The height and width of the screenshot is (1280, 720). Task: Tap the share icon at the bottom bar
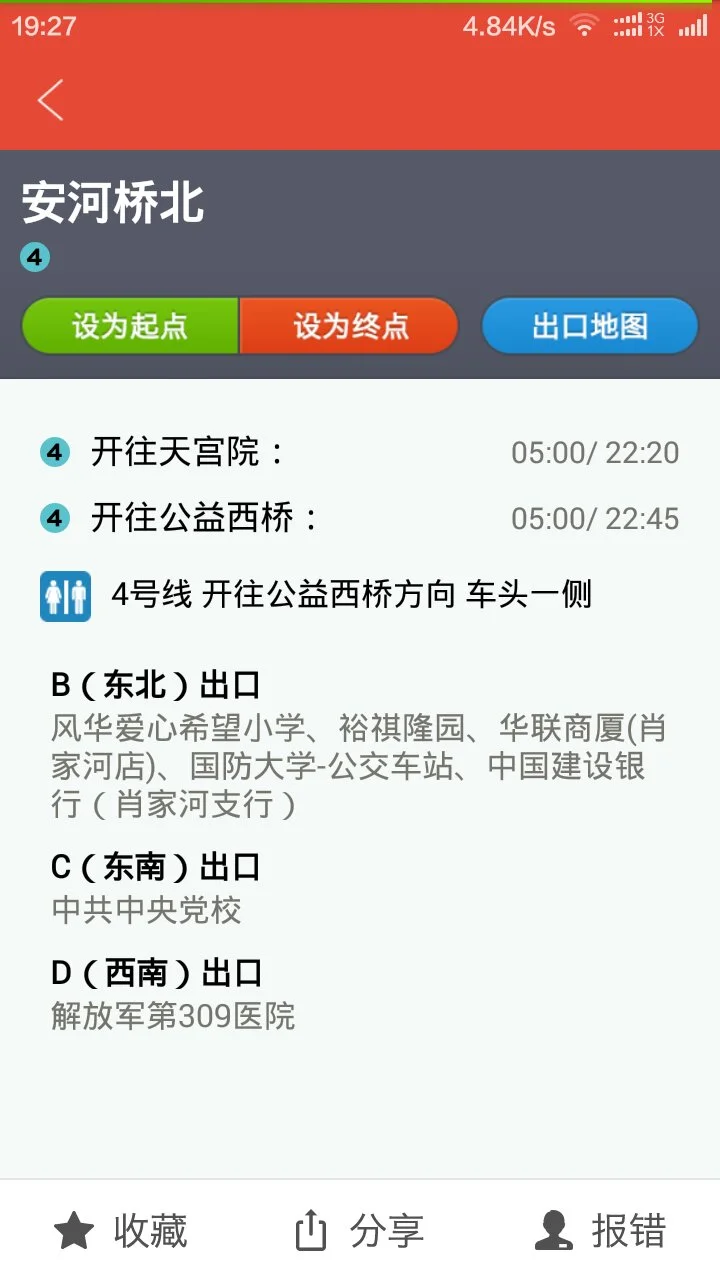311,1231
